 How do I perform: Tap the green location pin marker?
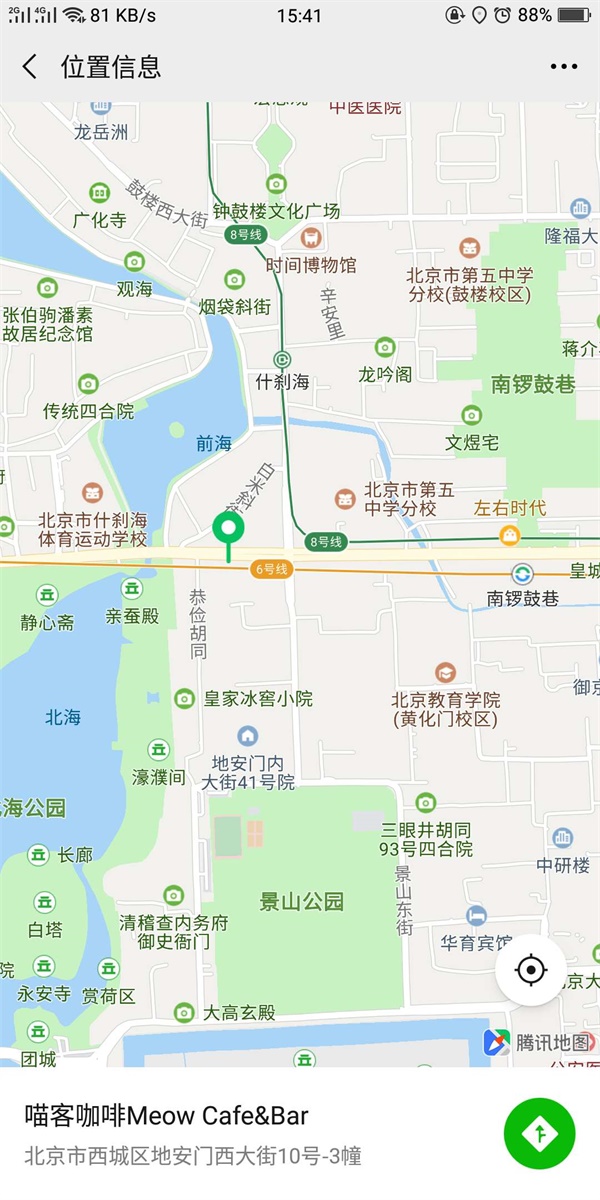[229, 530]
